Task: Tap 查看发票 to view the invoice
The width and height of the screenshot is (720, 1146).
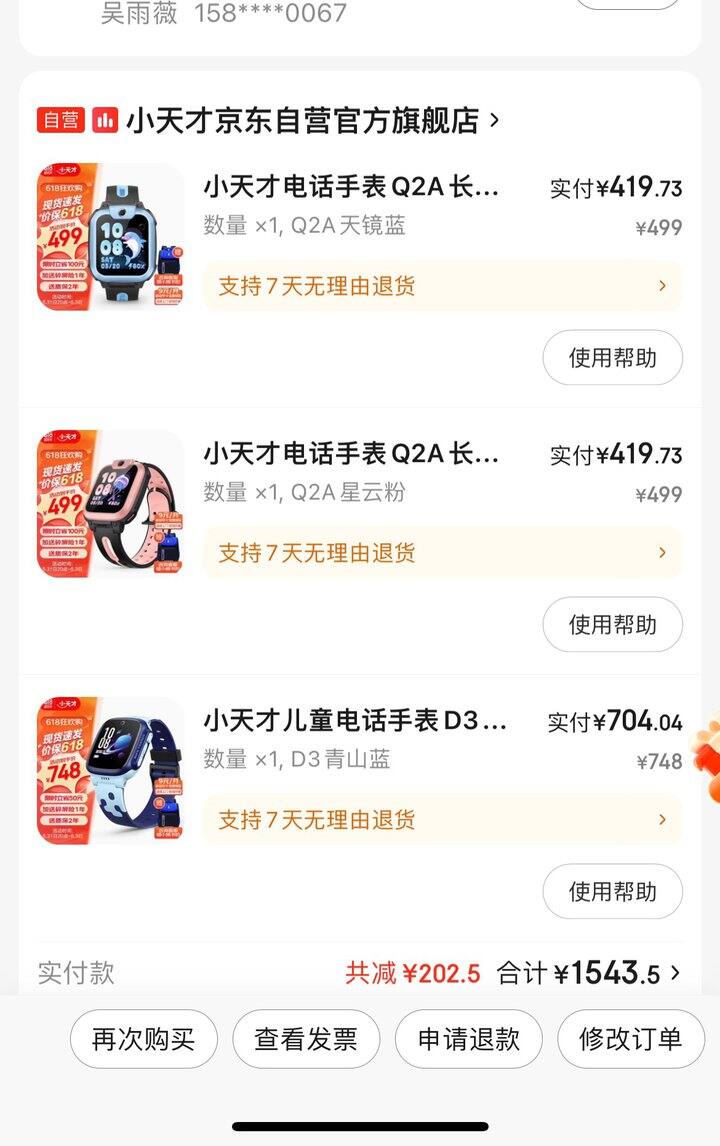Action: 306,1039
